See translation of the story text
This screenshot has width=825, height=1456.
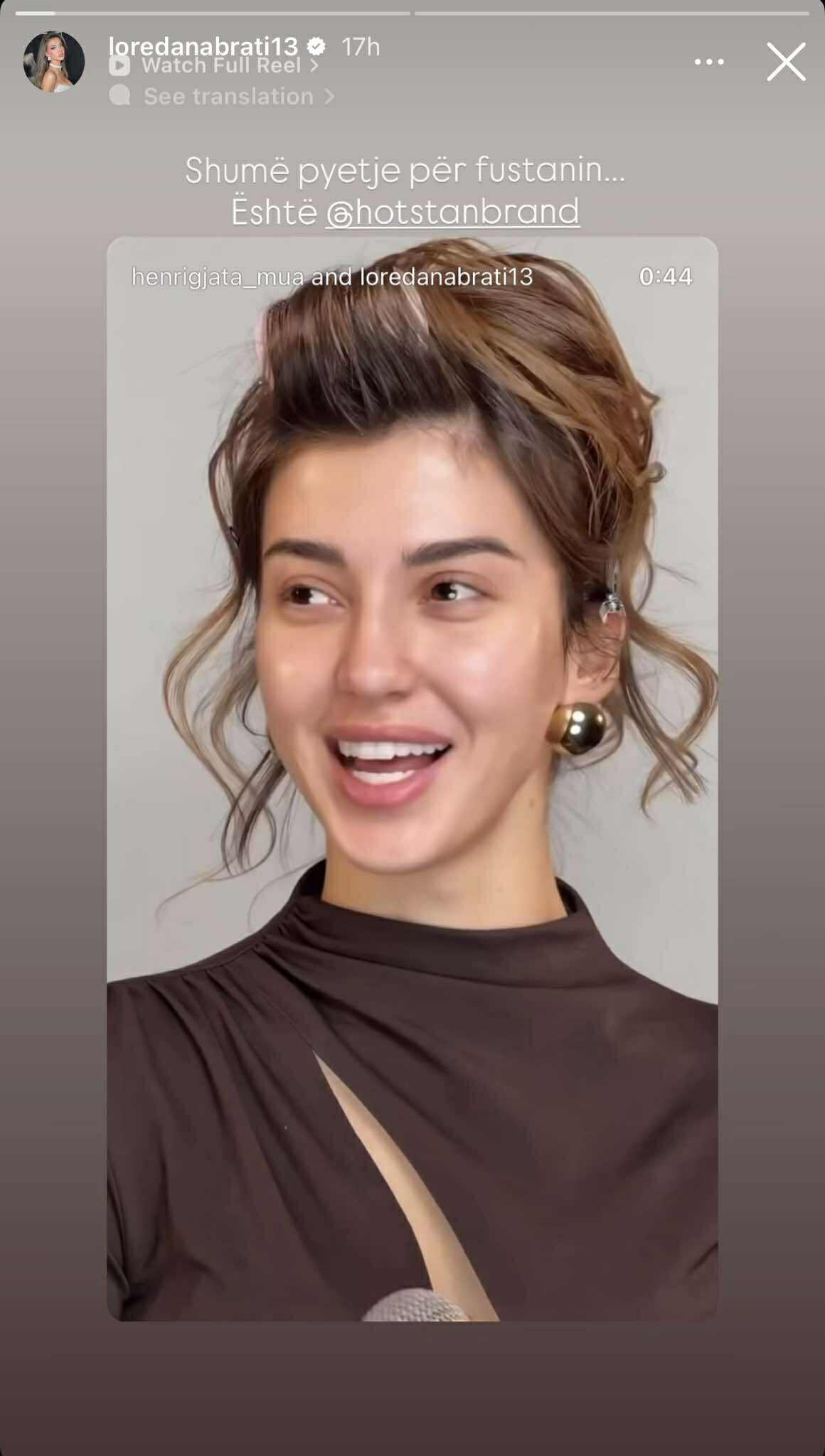click(x=228, y=96)
